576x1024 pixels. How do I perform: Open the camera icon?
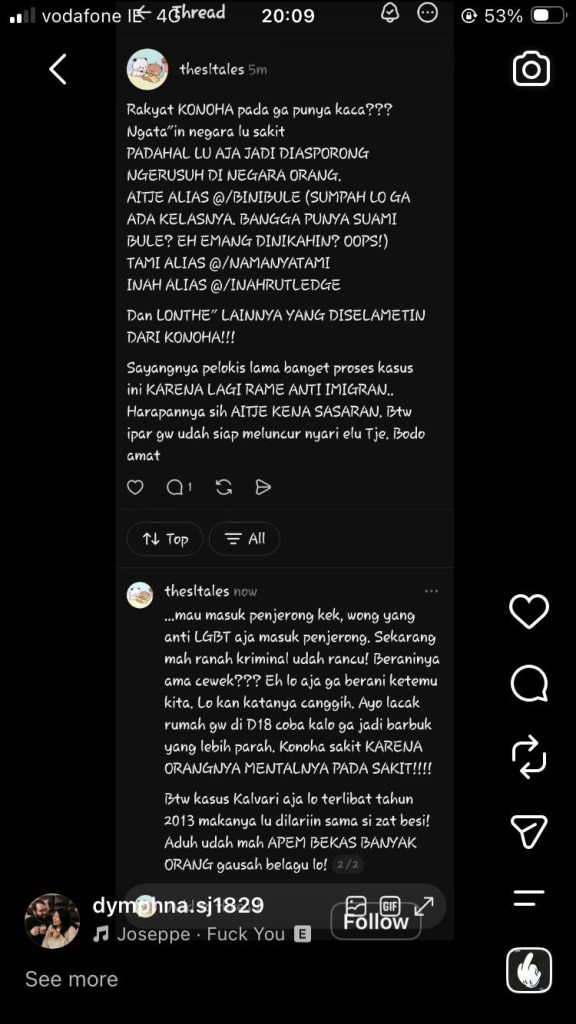pos(531,69)
